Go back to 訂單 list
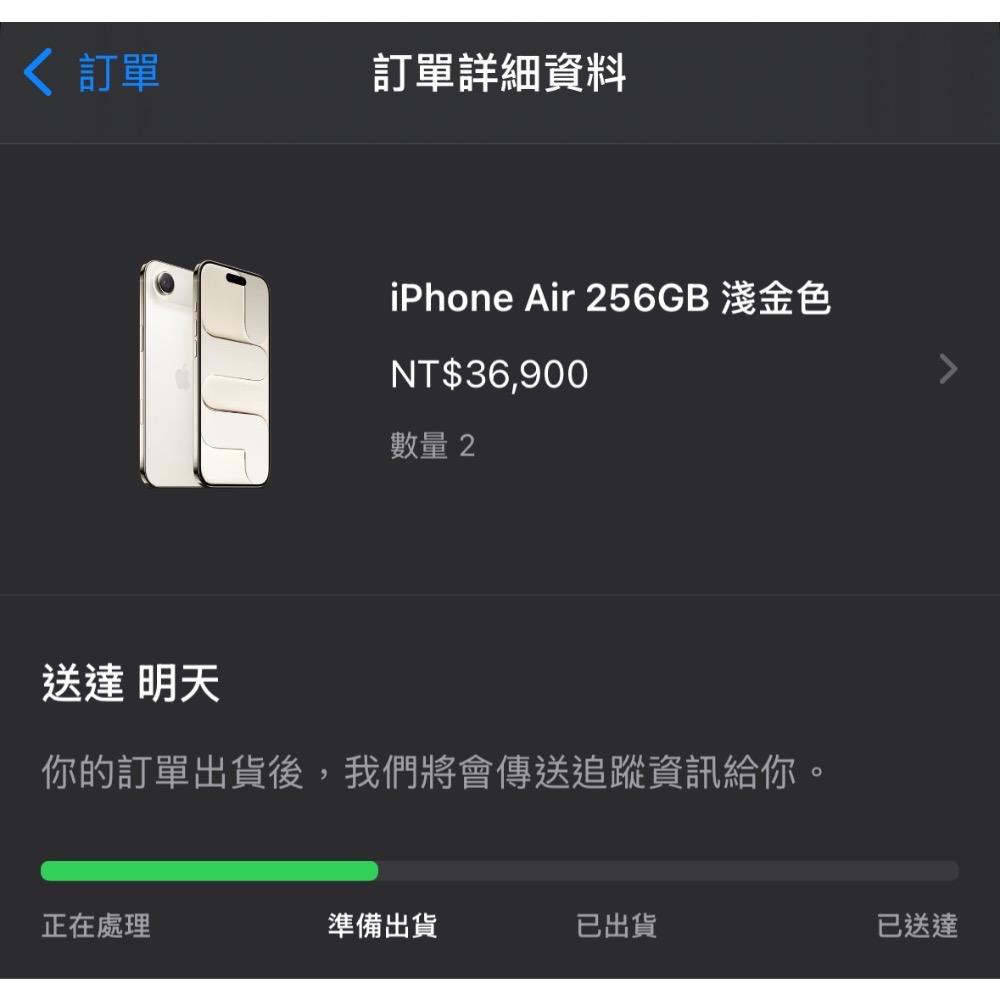The width and height of the screenshot is (1000, 1000). pyautogui.click(x=92, y=74)
